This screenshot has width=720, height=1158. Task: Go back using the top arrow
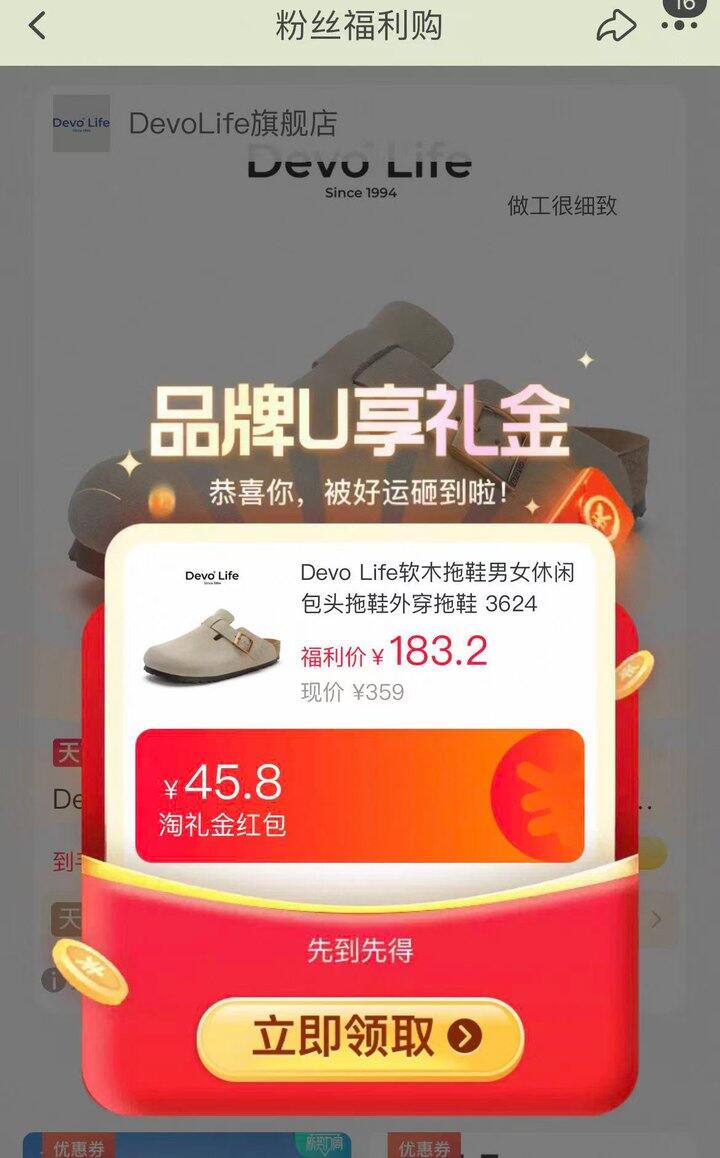point(37,26)
